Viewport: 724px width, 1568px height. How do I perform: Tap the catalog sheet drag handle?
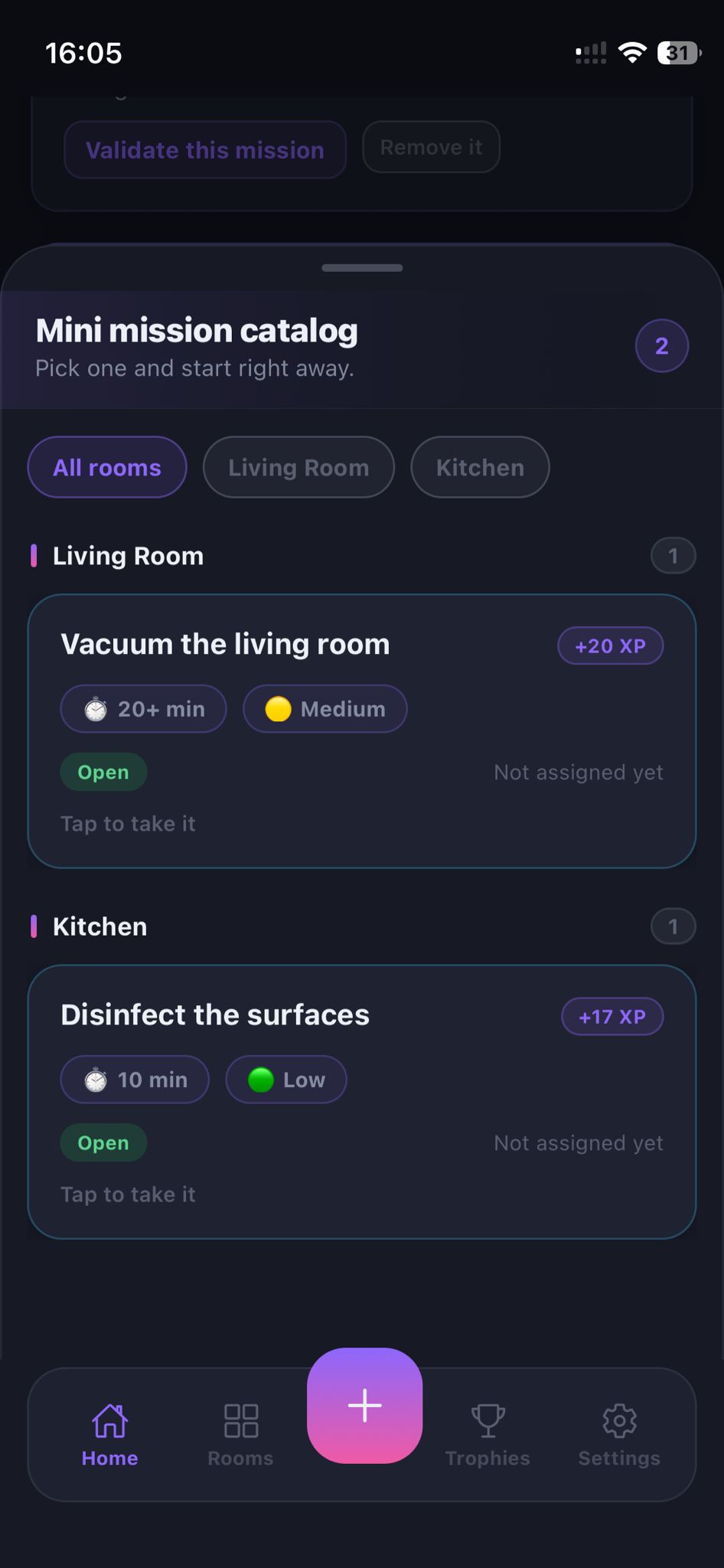pos(362,268)
